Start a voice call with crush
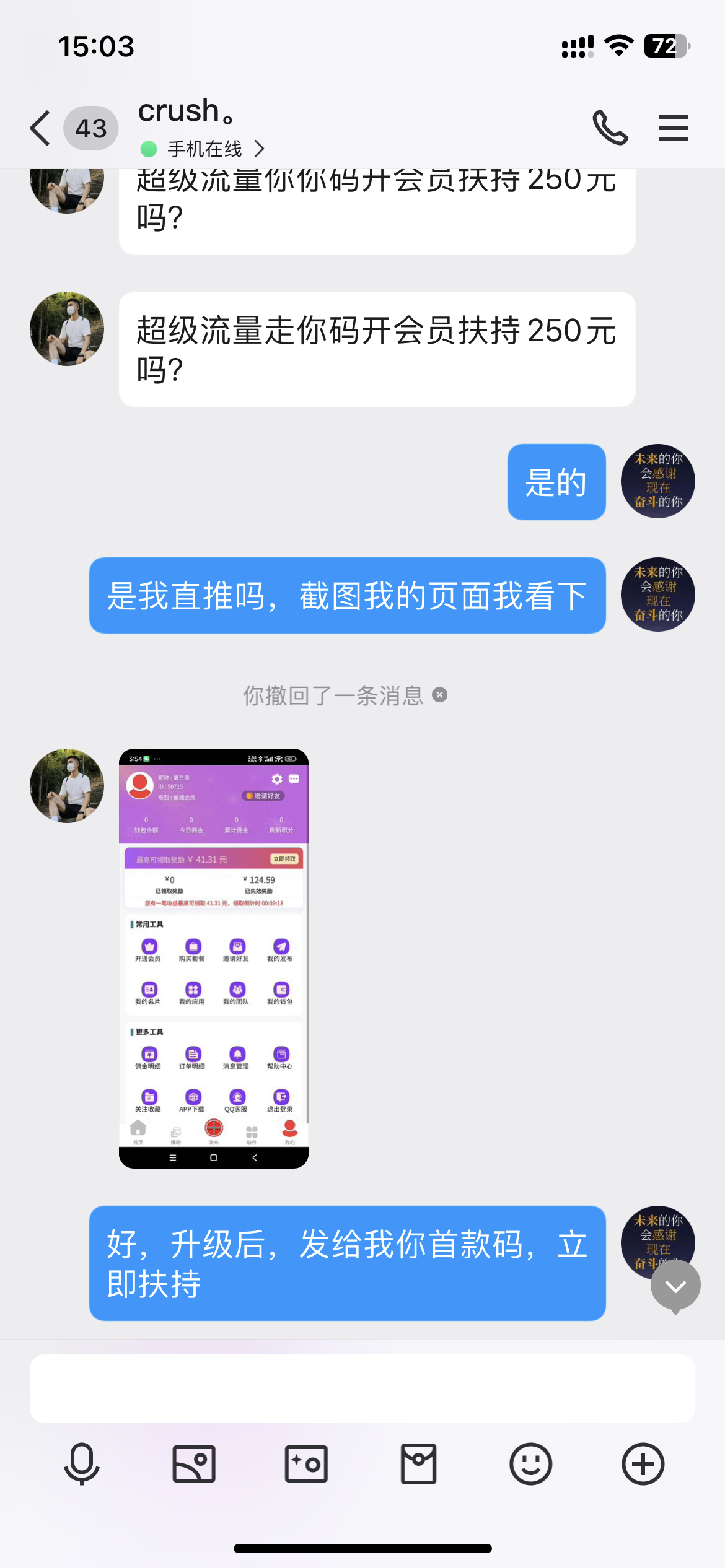The image size is (725, 1568). [610, 128]
